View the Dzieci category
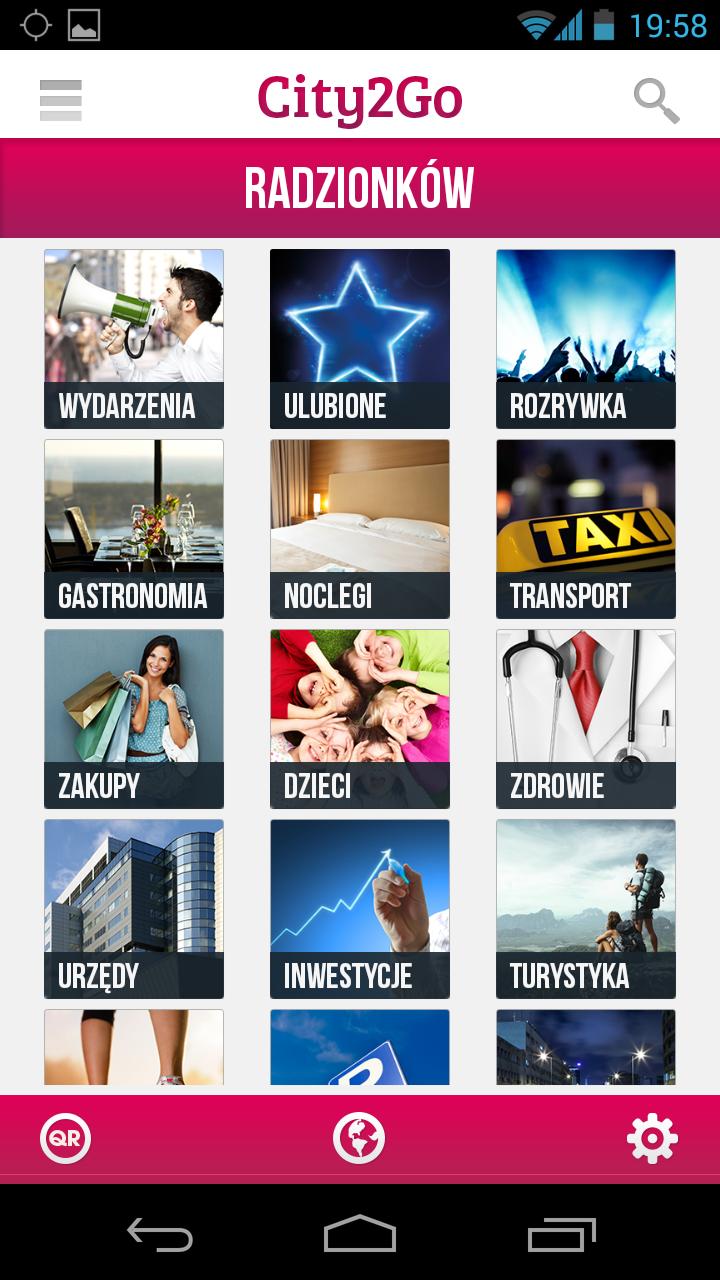This screenshot has width=720, height=1280. pyautogui.click(x=360, y=719)
